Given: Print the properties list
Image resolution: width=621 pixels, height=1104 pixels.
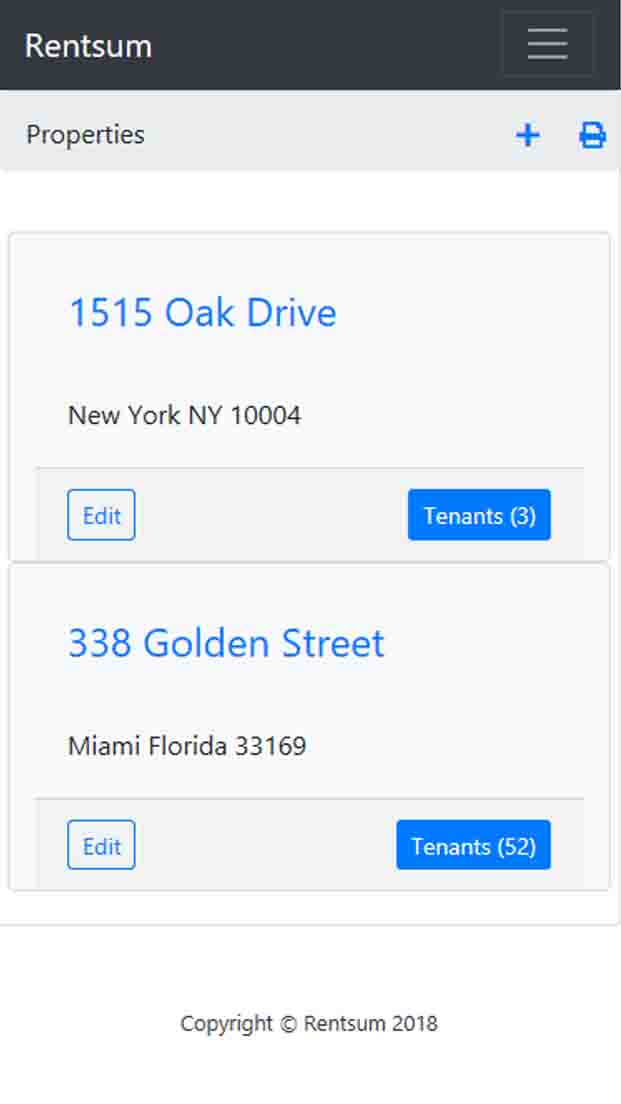Looking at the screenshot, I should tap(592, 134).
